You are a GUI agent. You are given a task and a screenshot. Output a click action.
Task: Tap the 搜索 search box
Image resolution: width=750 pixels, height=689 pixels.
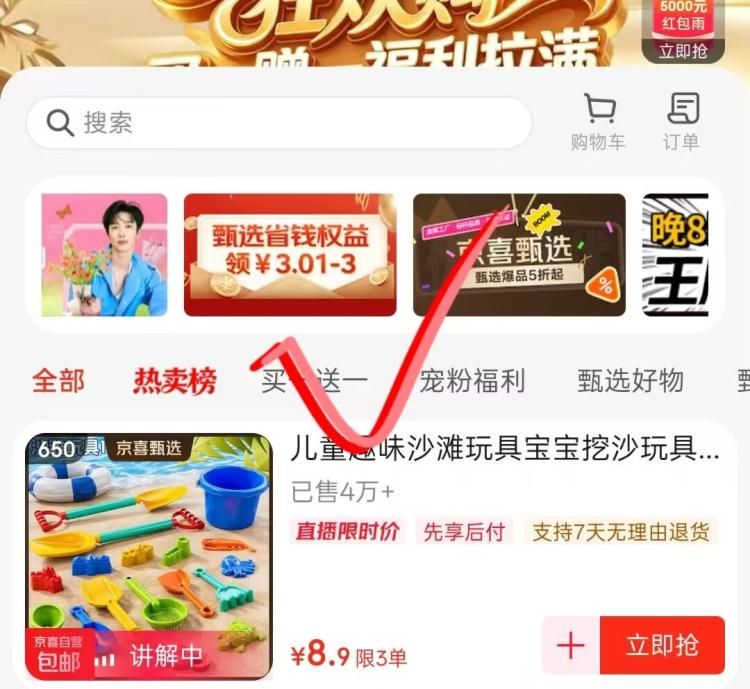point(278,123)
